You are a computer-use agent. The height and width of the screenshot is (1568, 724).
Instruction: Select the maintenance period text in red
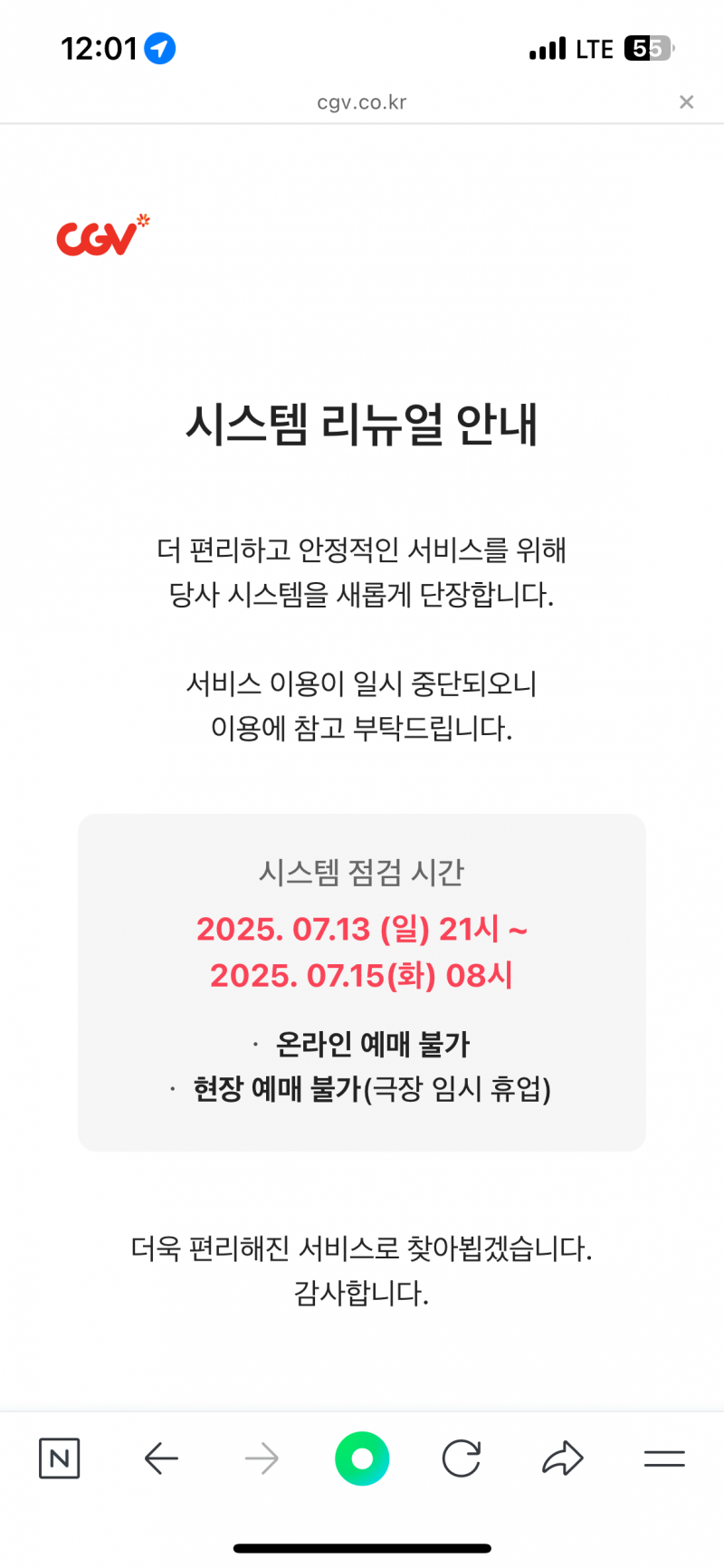pyautogui.click(x=362, y=951)
